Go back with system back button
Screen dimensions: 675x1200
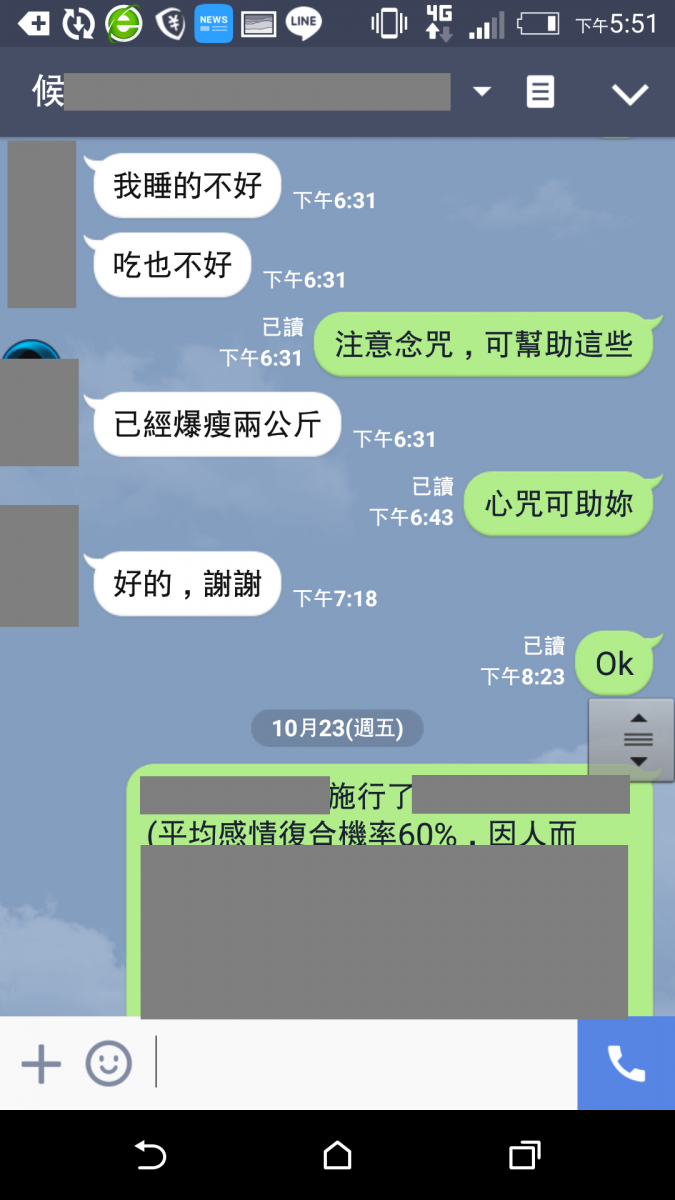pos(150,1156)
